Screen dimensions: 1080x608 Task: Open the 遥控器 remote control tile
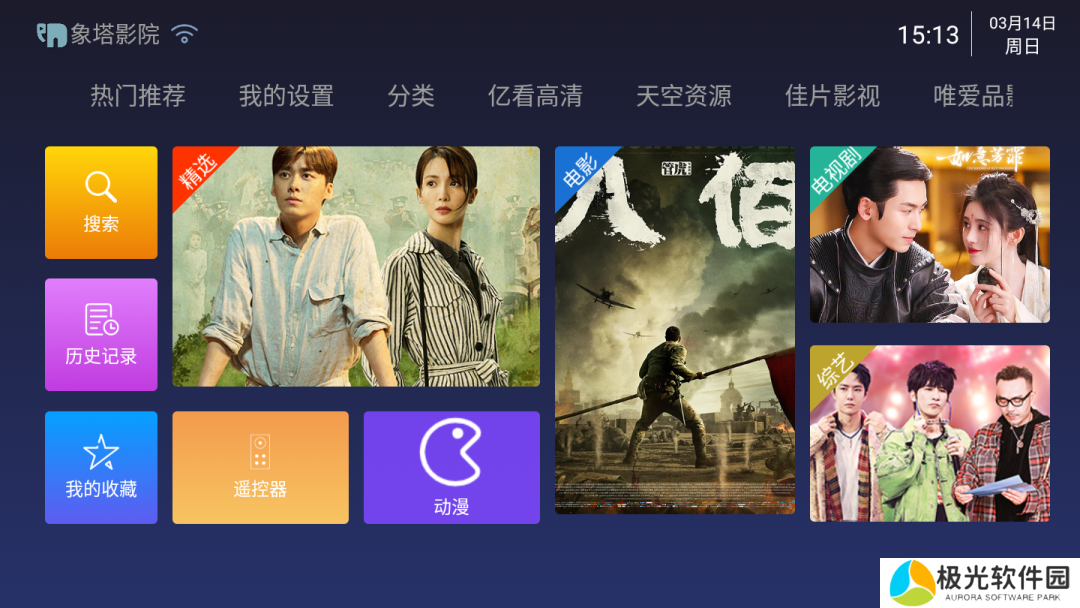[260, 467]
